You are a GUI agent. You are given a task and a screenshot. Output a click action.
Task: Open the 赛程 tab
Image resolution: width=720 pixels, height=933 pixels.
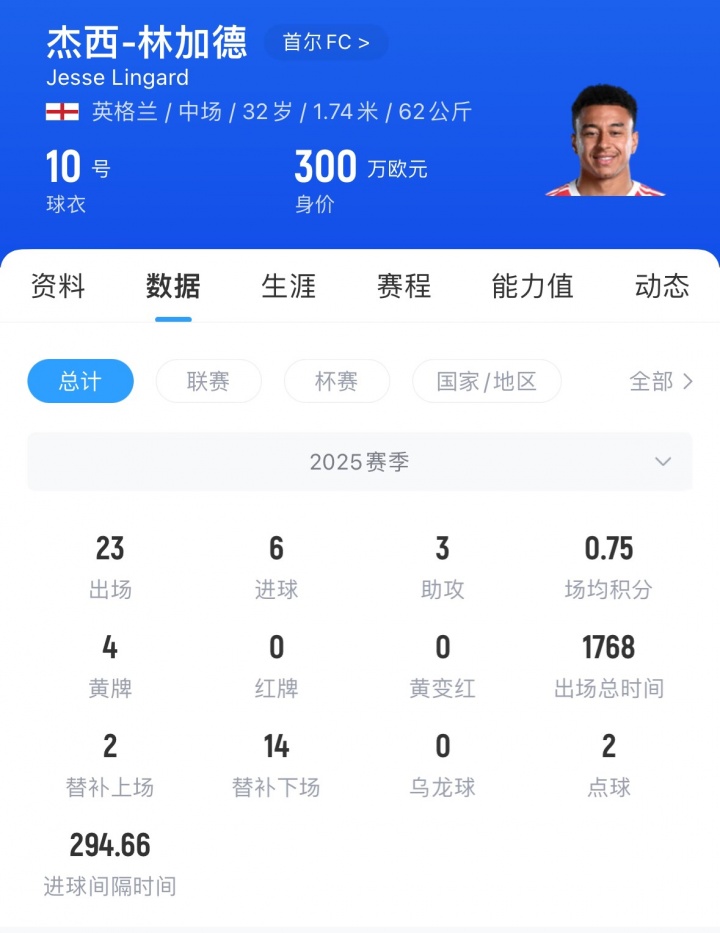(x=404, y=286)
